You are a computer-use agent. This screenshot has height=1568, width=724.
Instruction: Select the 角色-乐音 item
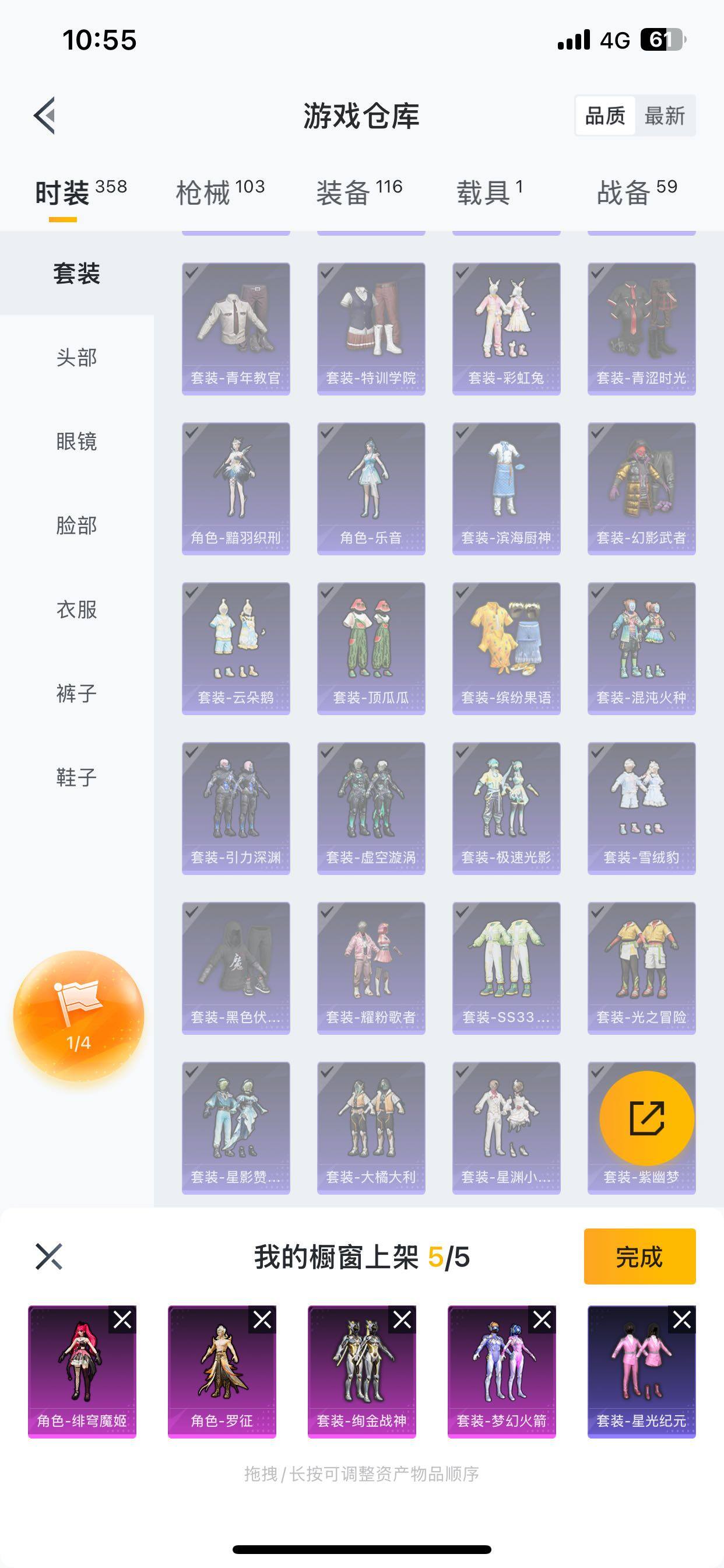(x=371, y=489)
